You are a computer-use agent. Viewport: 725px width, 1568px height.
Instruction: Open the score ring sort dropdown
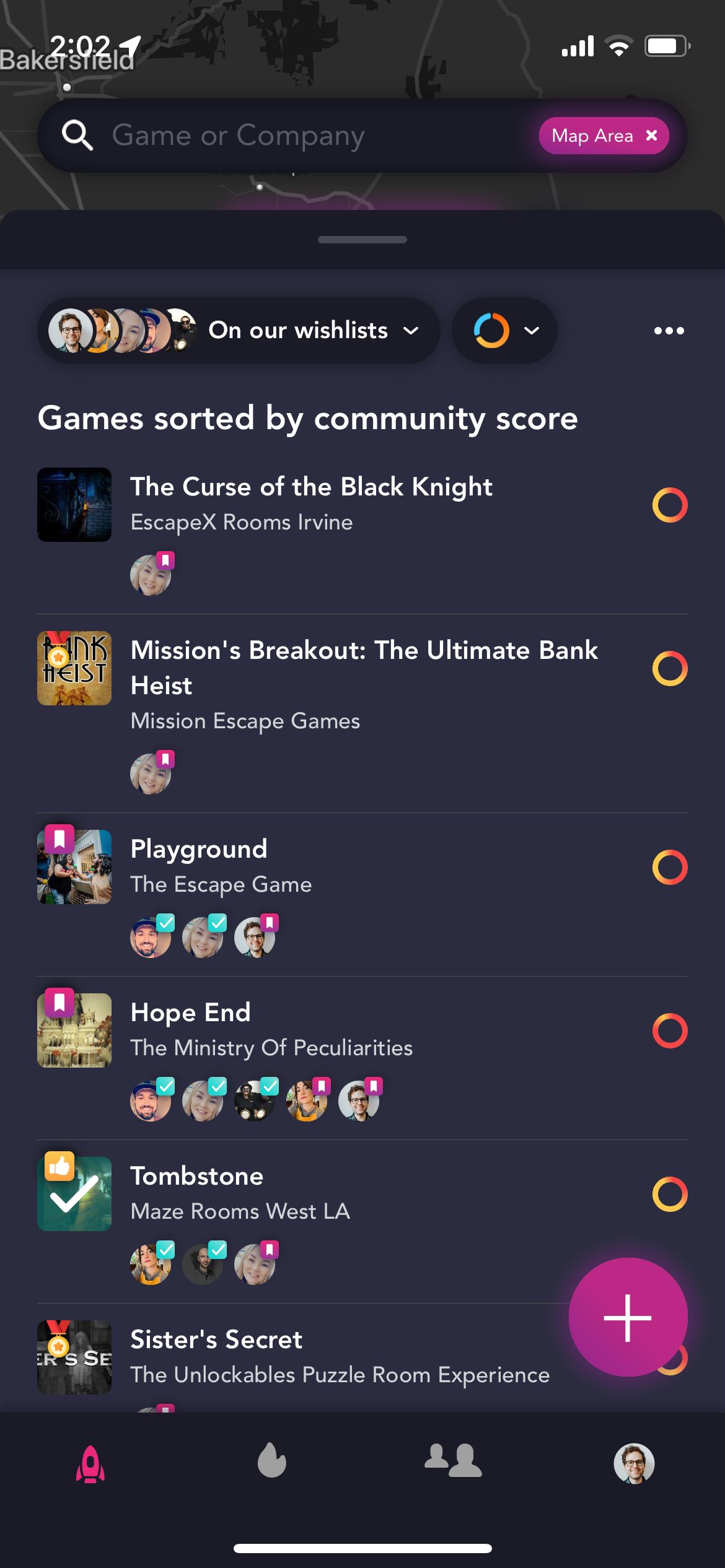coord(504,330)
